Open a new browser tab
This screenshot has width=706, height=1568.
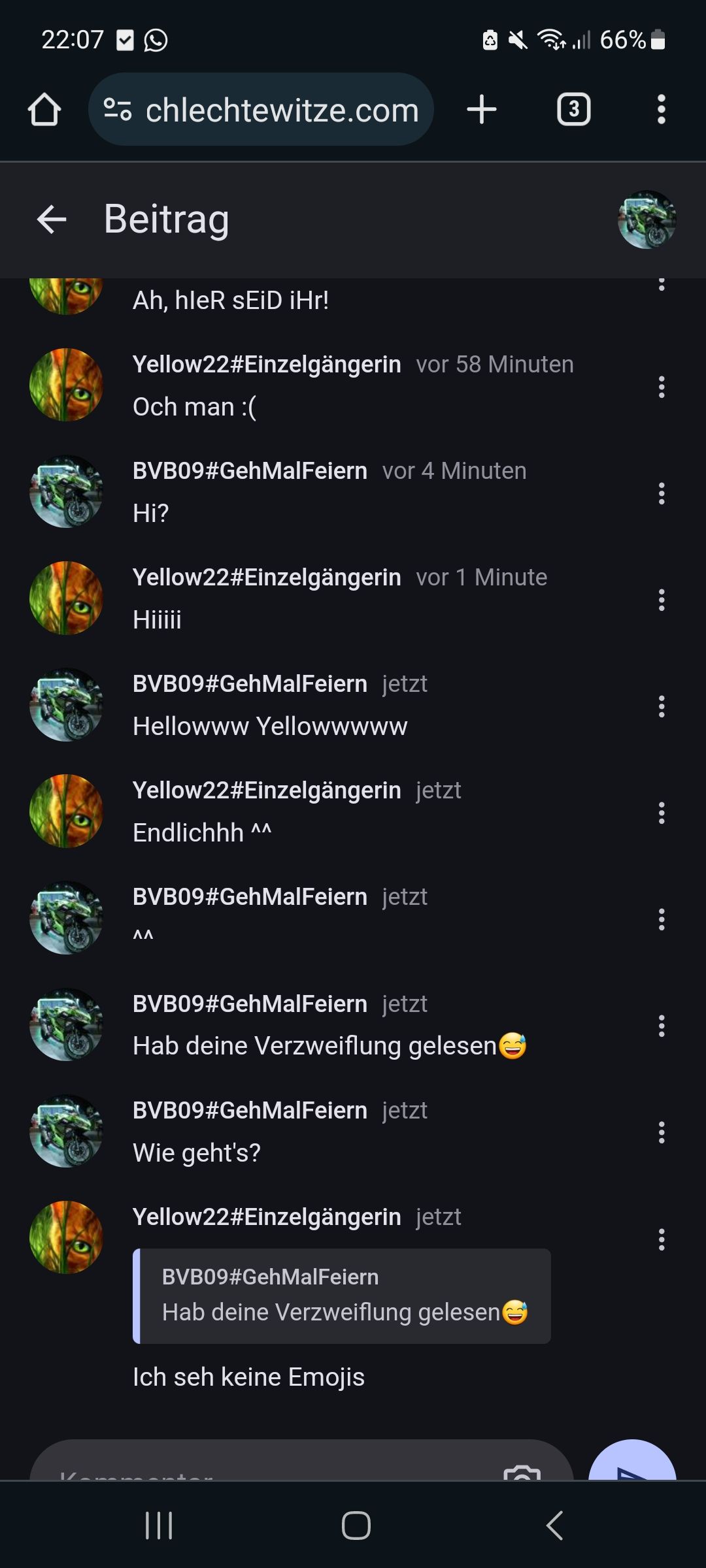[x=482, y=109]
